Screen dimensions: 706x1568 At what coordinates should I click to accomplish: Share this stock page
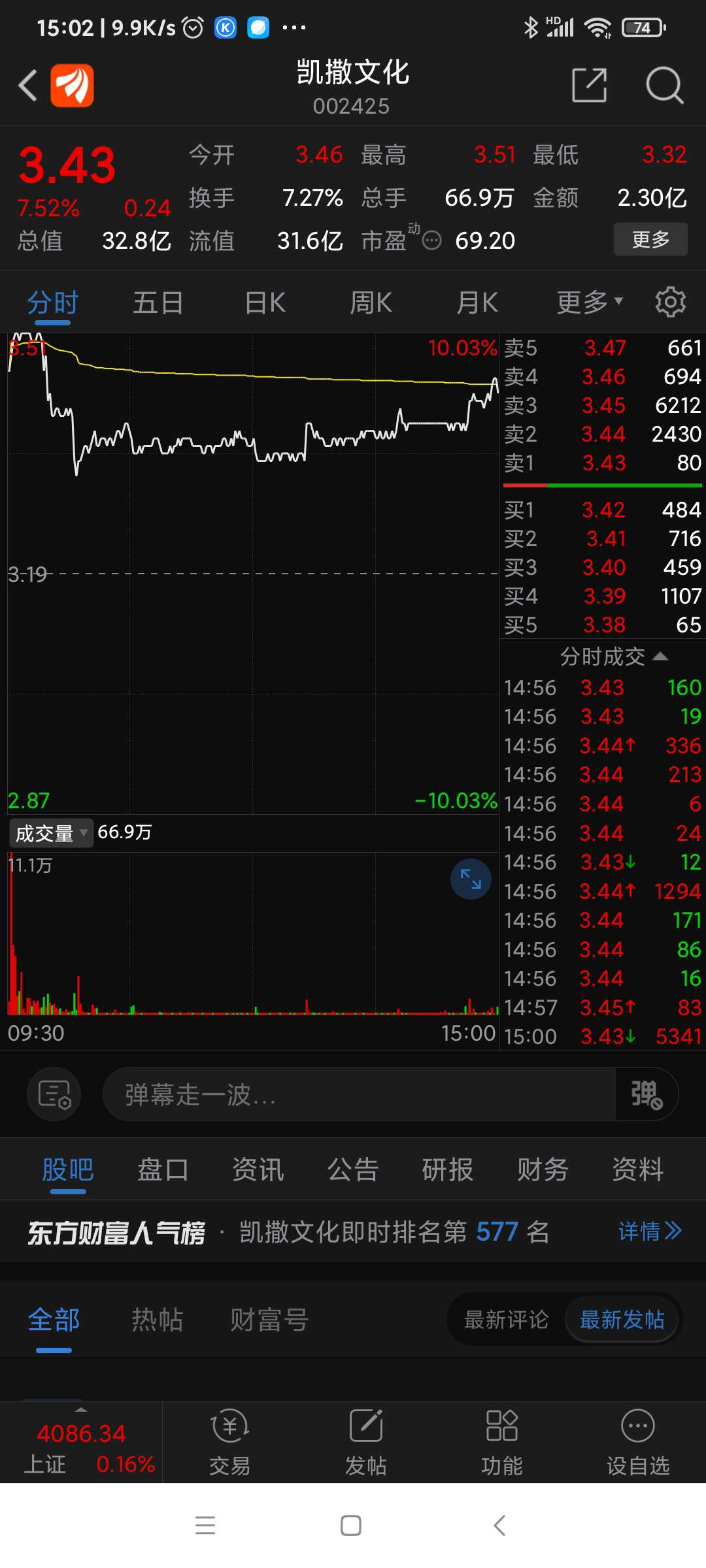click(590, 85)
